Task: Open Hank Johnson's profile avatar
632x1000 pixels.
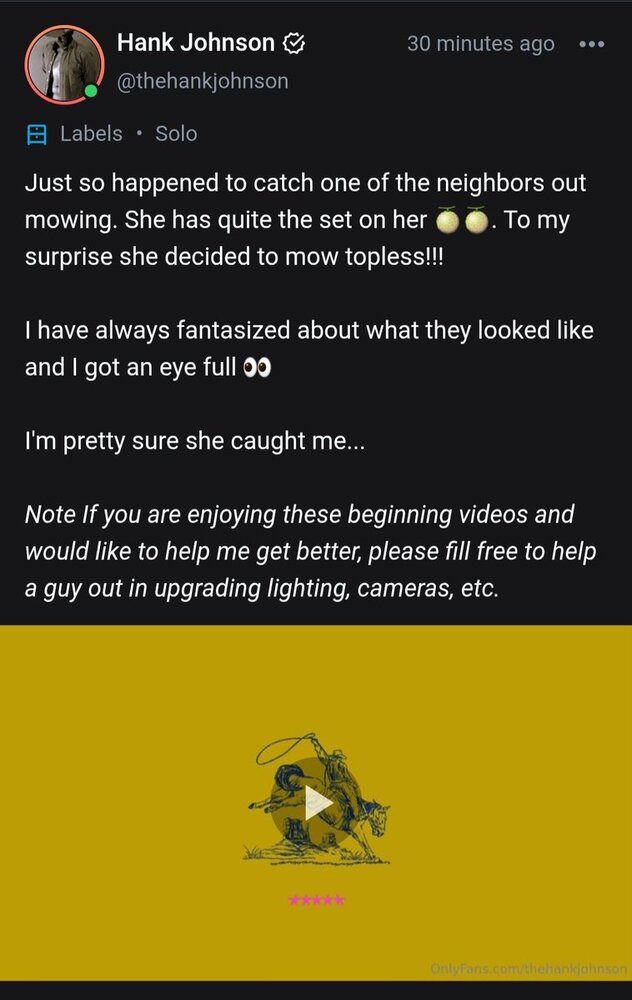Action: [x=63, y=63]
